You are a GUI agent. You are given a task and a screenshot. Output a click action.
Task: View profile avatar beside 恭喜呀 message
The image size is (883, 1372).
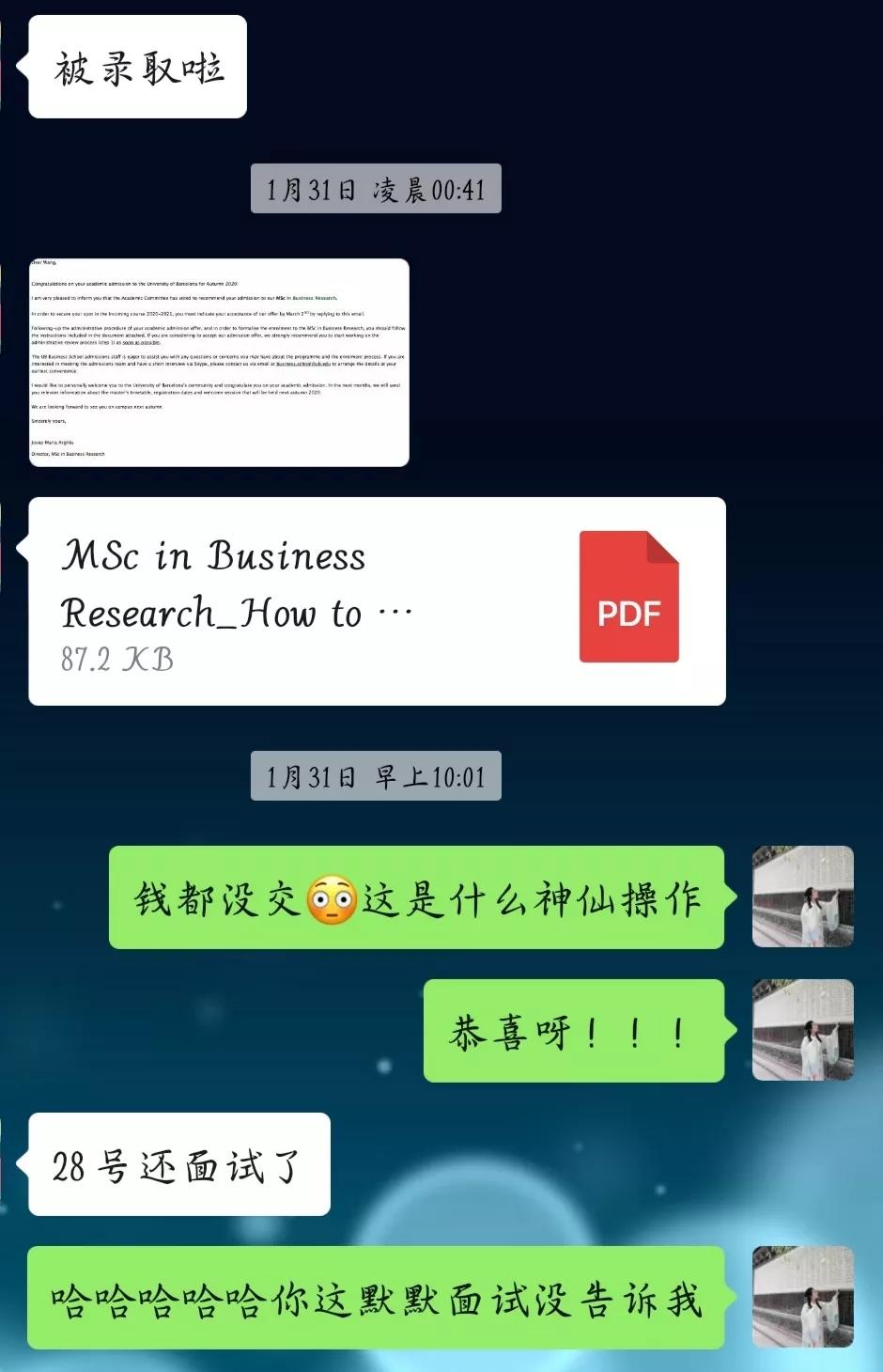[803, 1030]
